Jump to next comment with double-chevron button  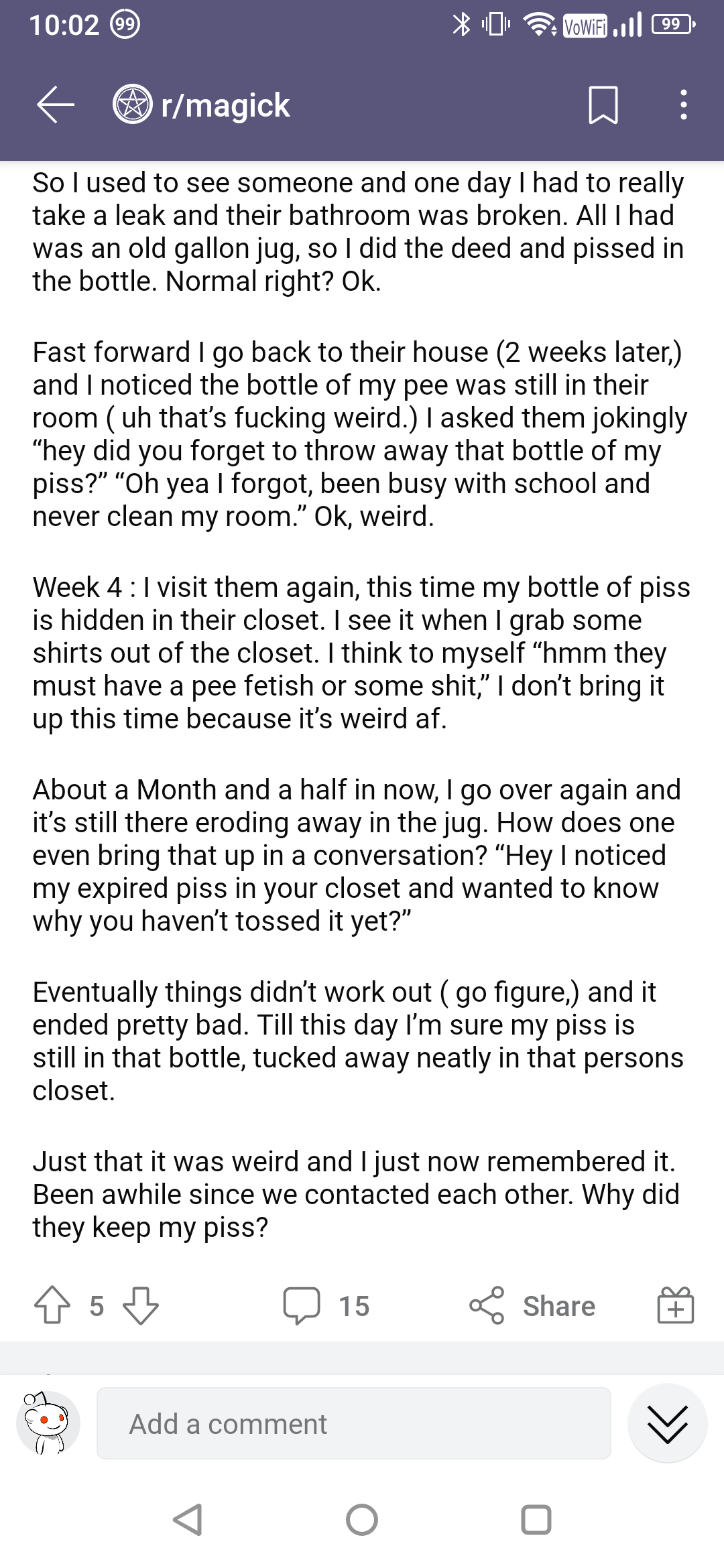[x=668, y=1423]
